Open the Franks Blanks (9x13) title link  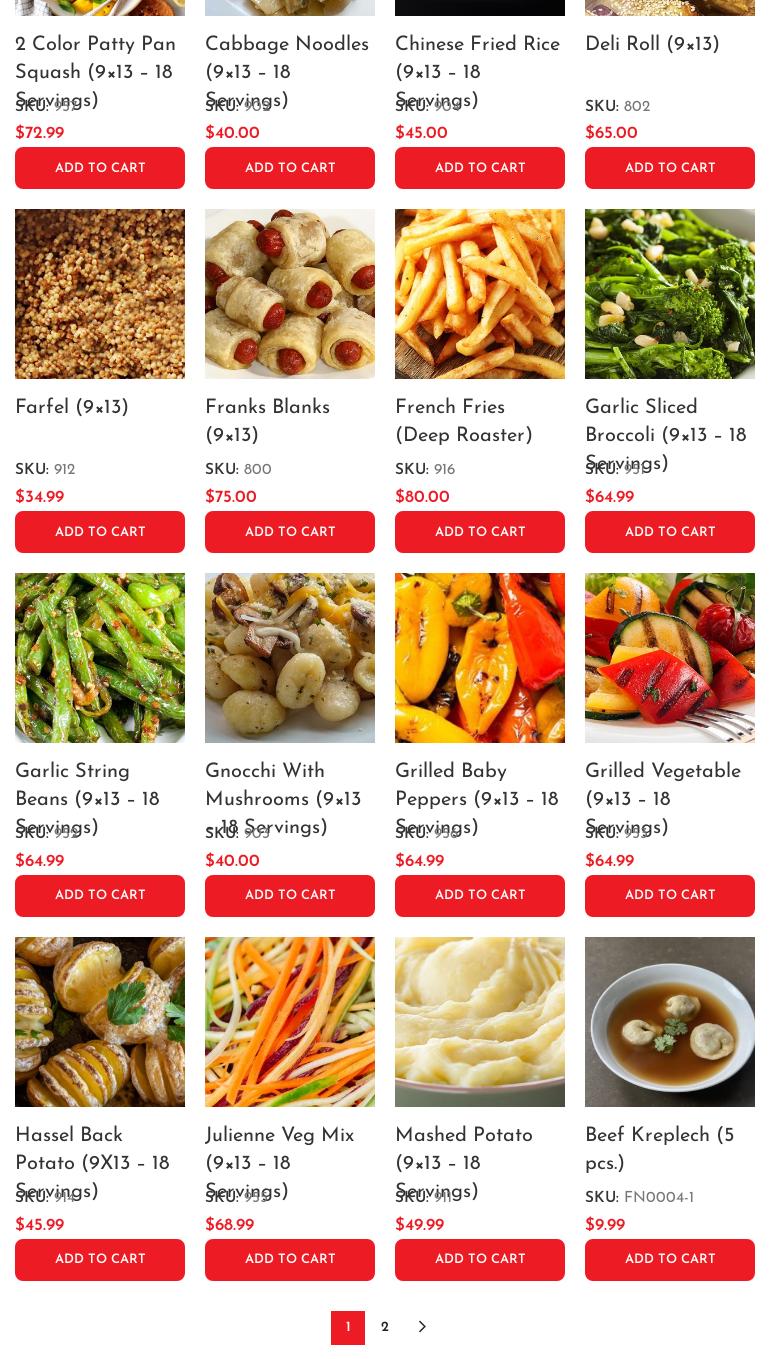point(267,421)
